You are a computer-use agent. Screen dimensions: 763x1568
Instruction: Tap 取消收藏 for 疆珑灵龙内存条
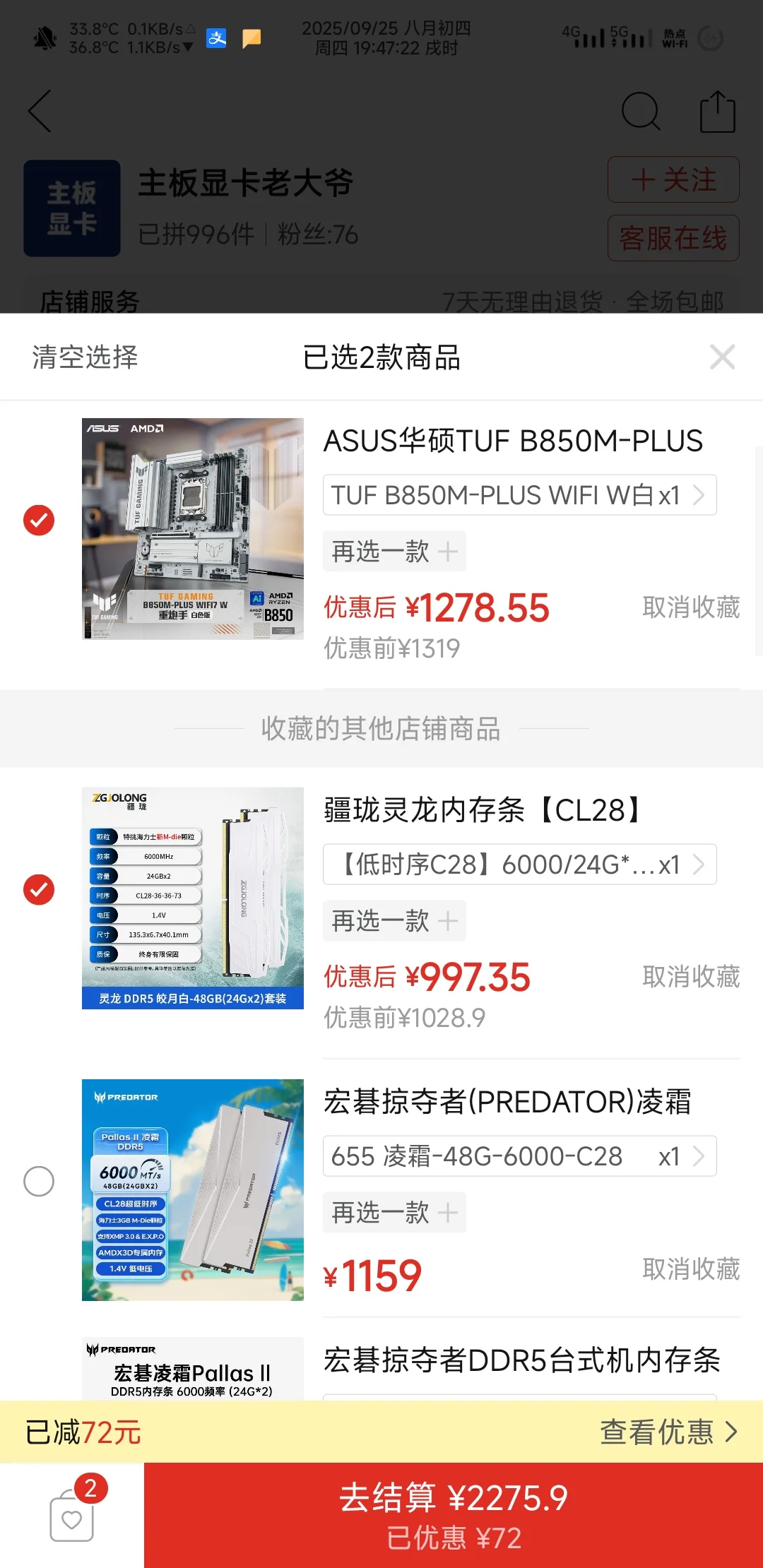pos(690,977)
